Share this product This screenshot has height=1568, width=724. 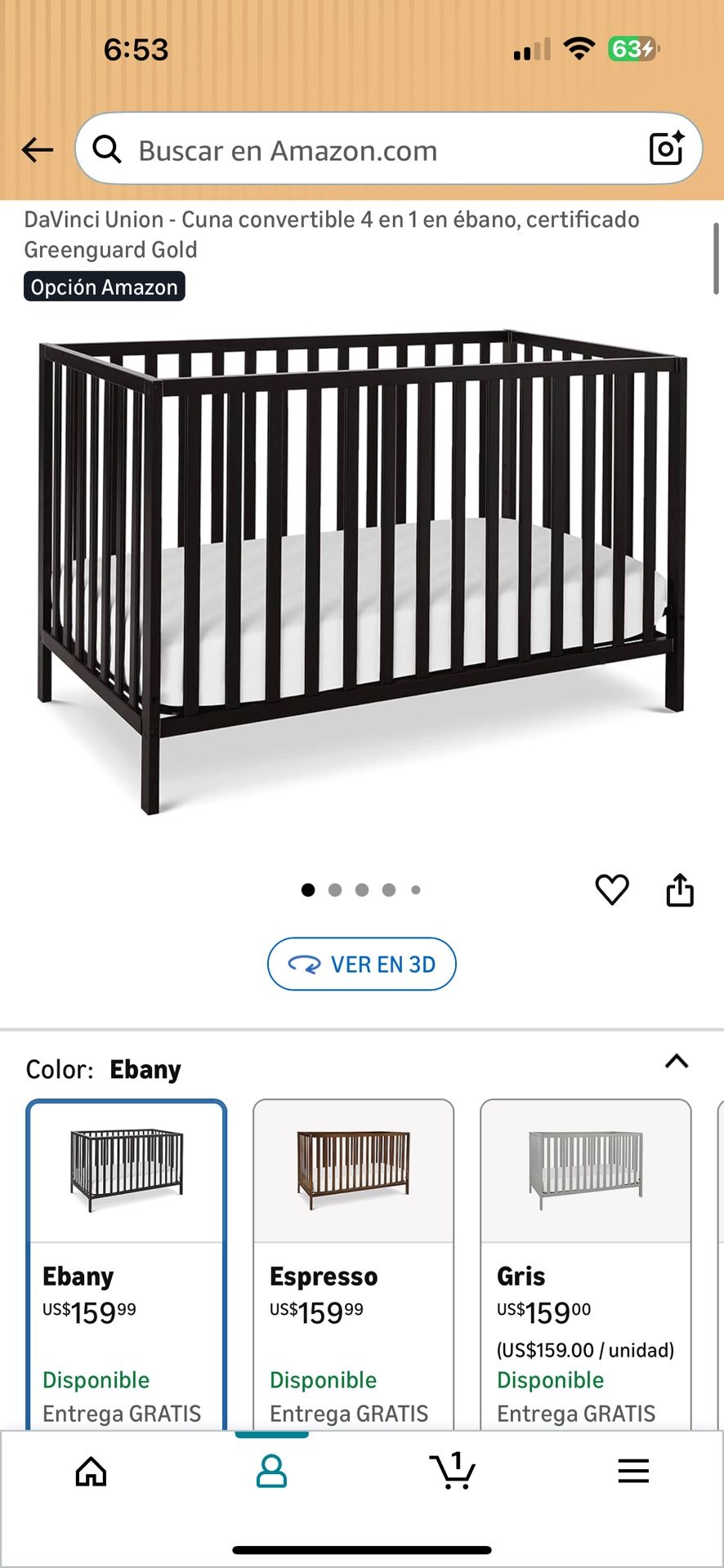[680, 889]
